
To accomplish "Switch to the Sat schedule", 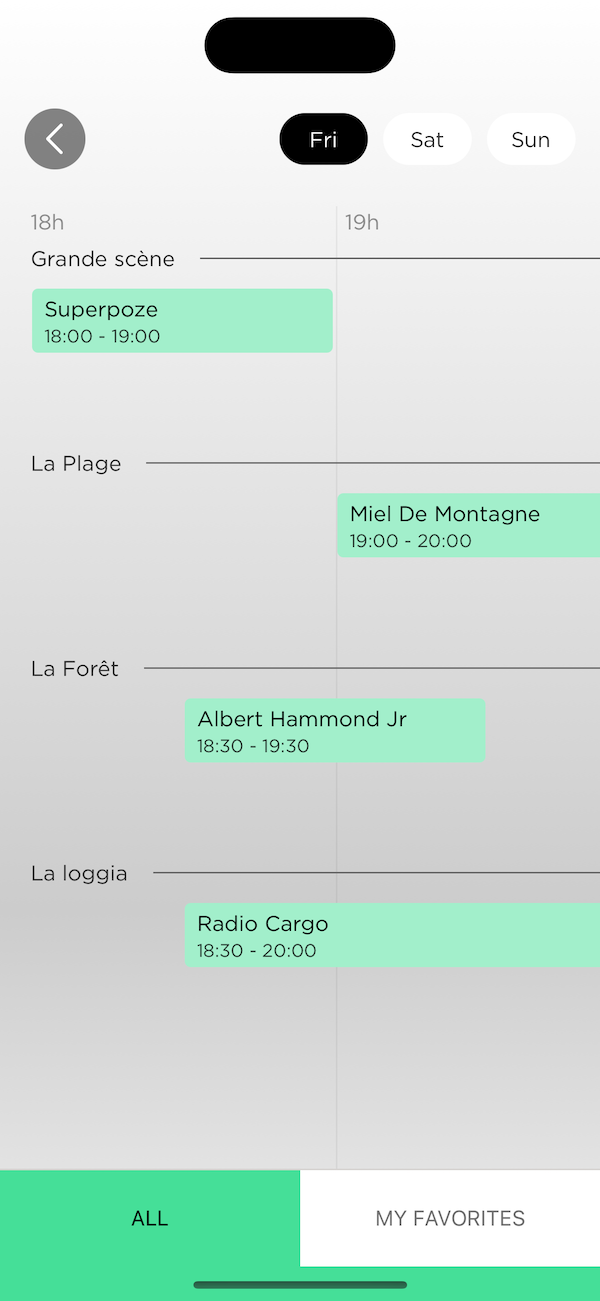I will [427, 139].
